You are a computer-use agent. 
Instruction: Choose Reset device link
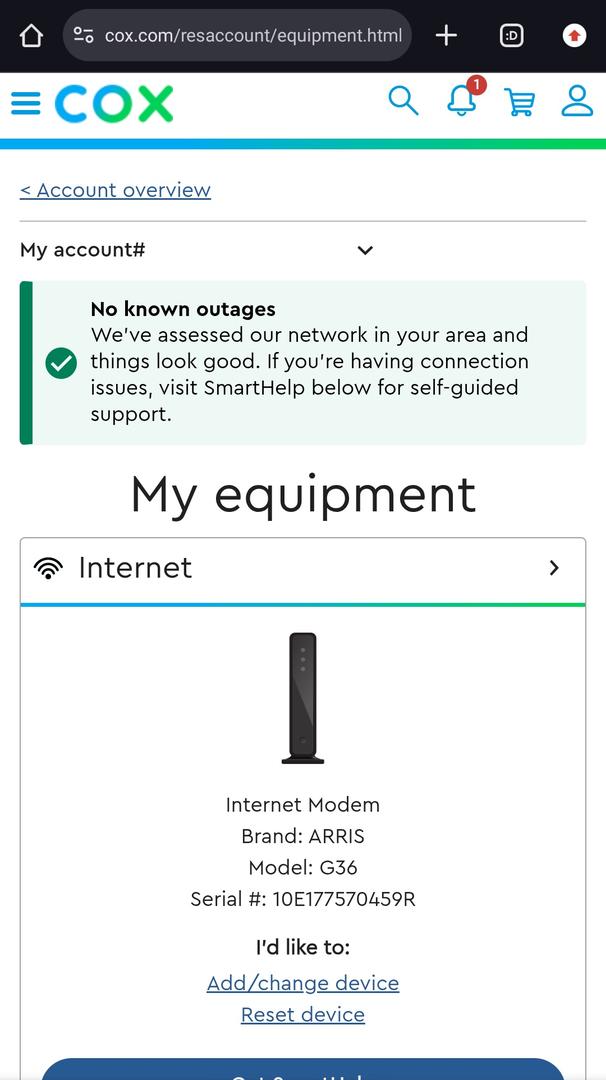302,1015
